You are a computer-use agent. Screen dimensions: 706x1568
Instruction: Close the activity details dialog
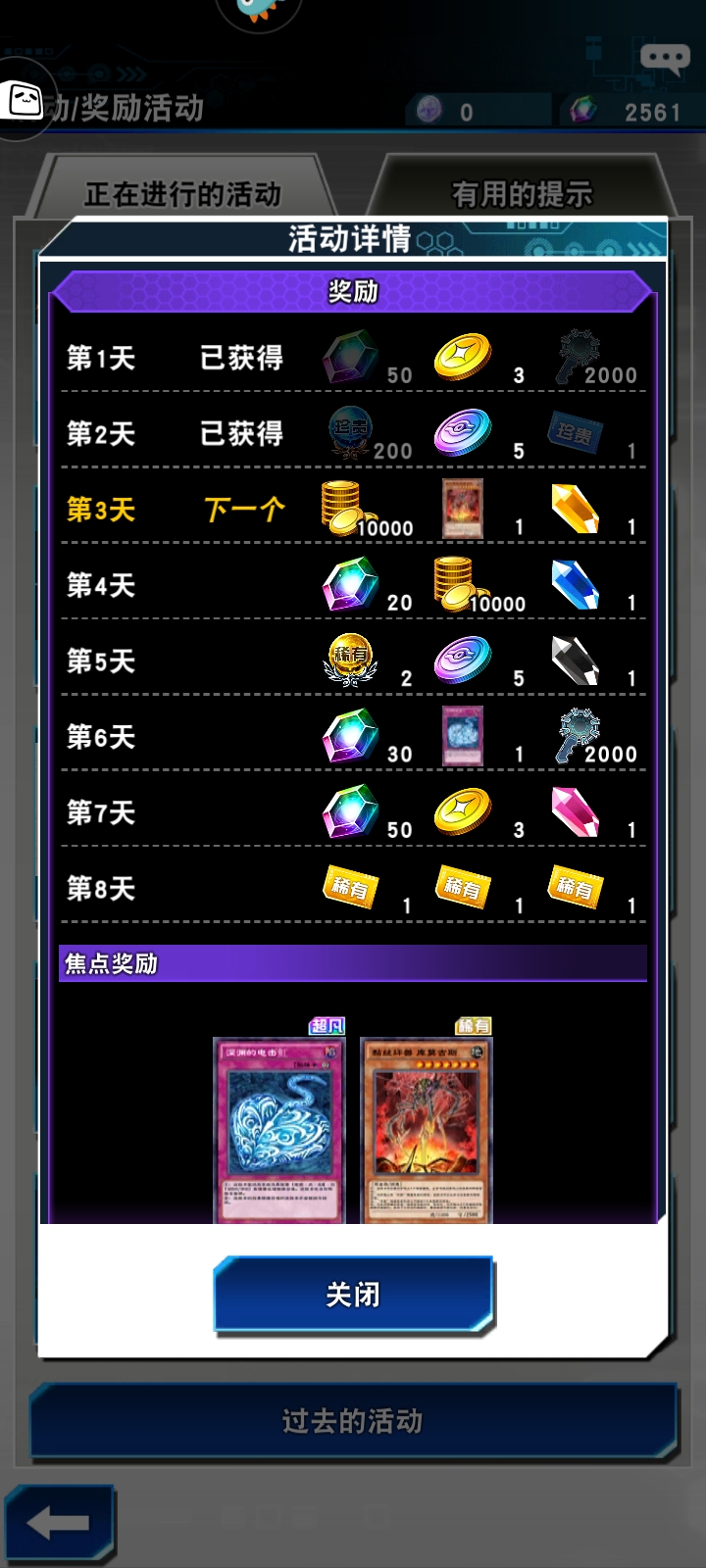tap(353, 1295)
